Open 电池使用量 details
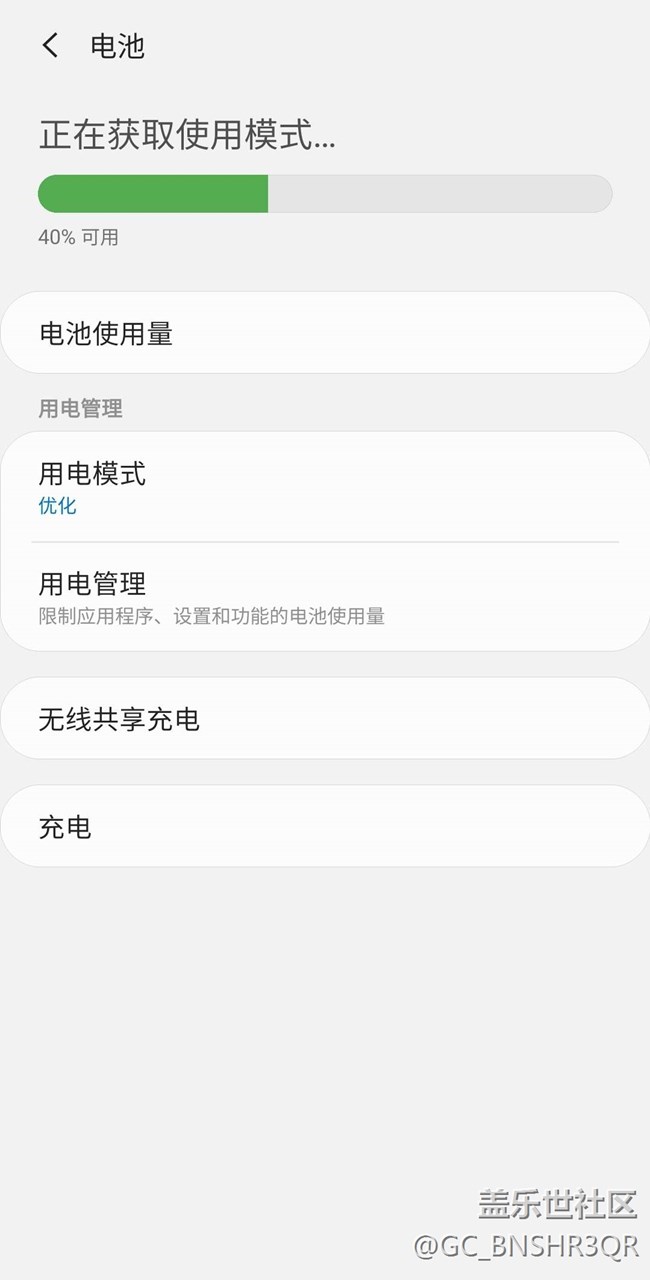 [325, 333]
